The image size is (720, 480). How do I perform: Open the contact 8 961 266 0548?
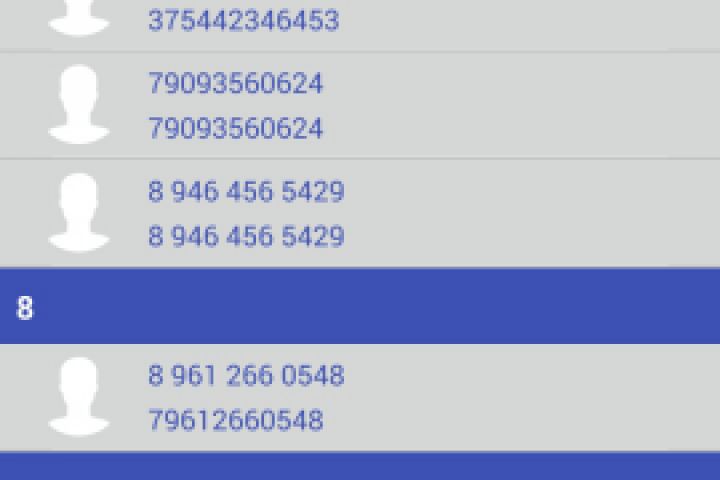(246, 397)
